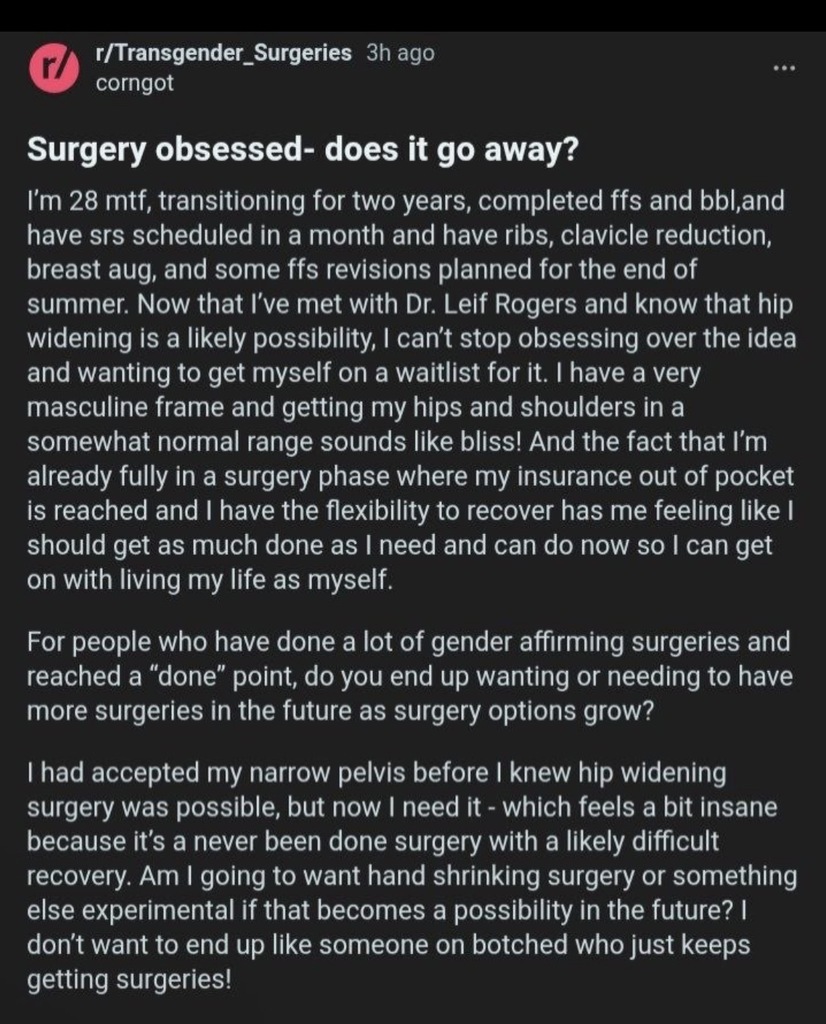Open the post overflow menu
This screenshot has width=826, height=1024.
785,69
